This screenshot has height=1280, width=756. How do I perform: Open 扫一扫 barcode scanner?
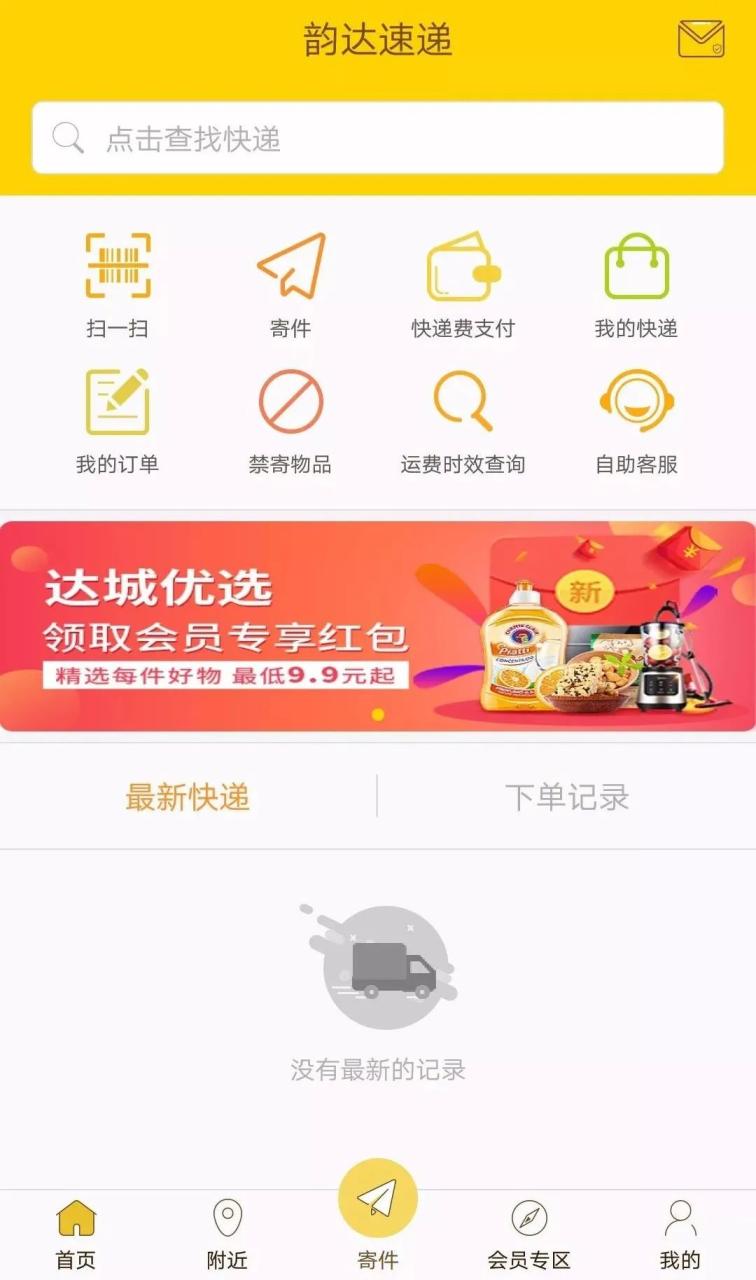tap(118, 285)
